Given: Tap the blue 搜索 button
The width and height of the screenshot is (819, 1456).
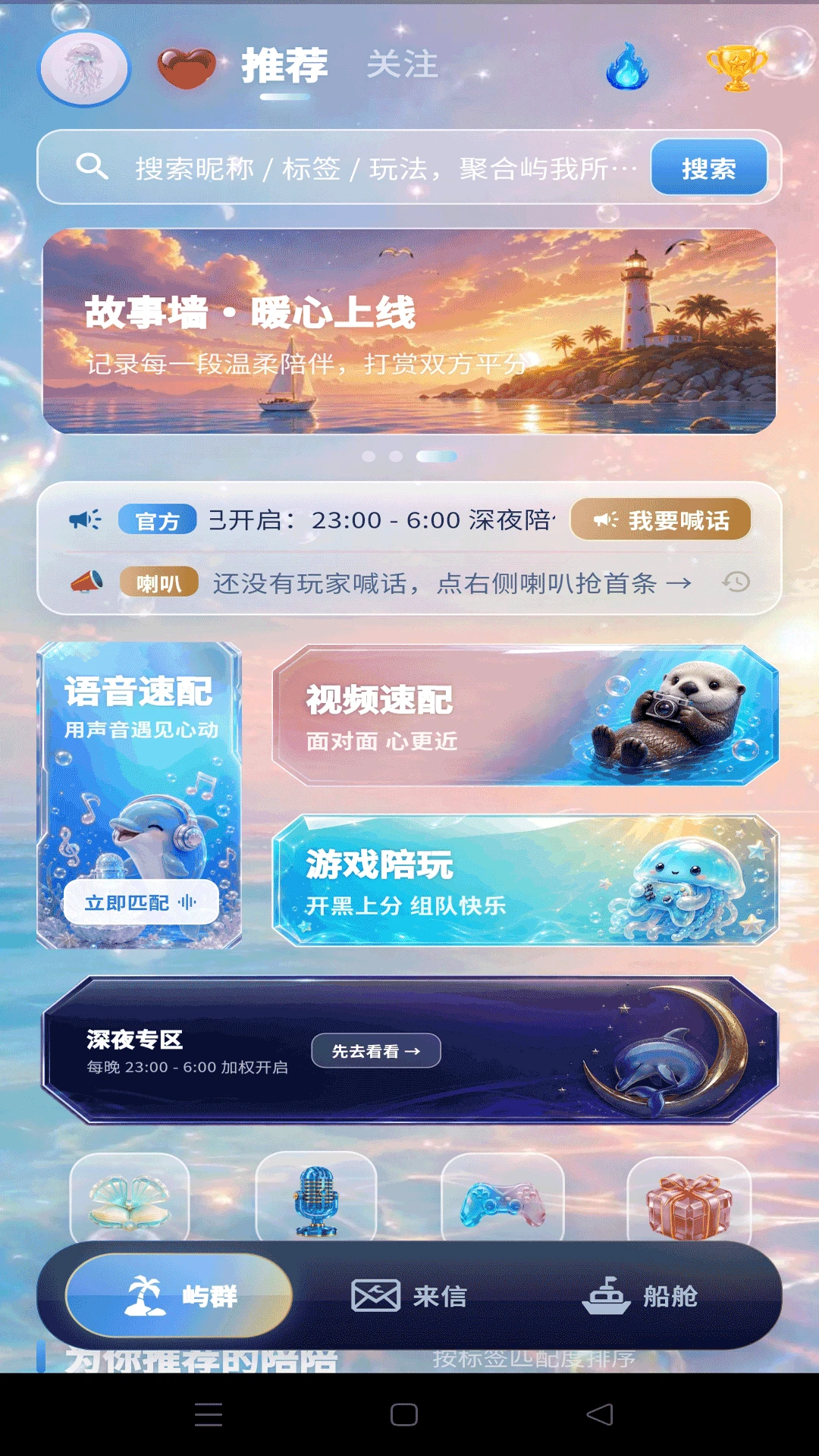Looking at the screenshot, I should (709, 168).
